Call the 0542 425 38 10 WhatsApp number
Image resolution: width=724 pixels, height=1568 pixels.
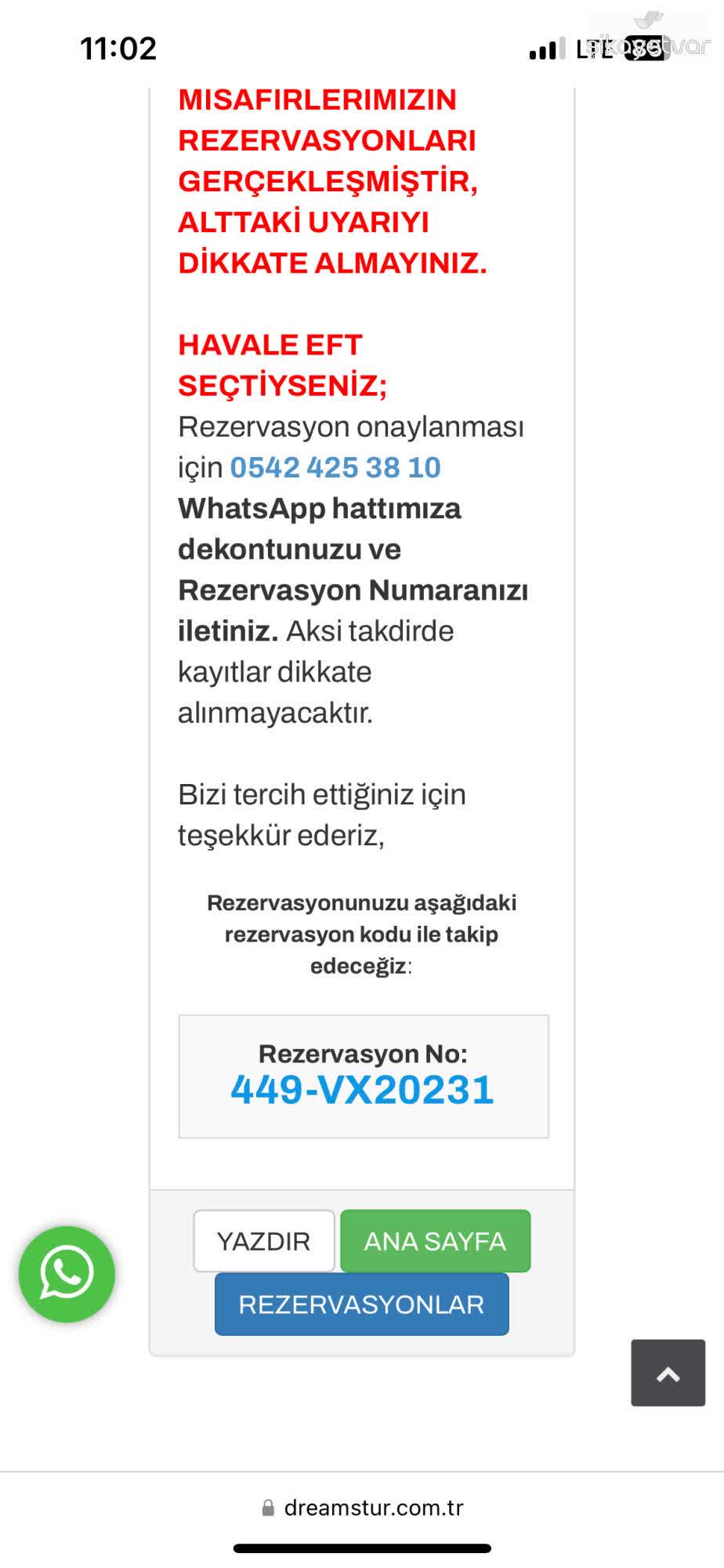(x=335, y=467)
